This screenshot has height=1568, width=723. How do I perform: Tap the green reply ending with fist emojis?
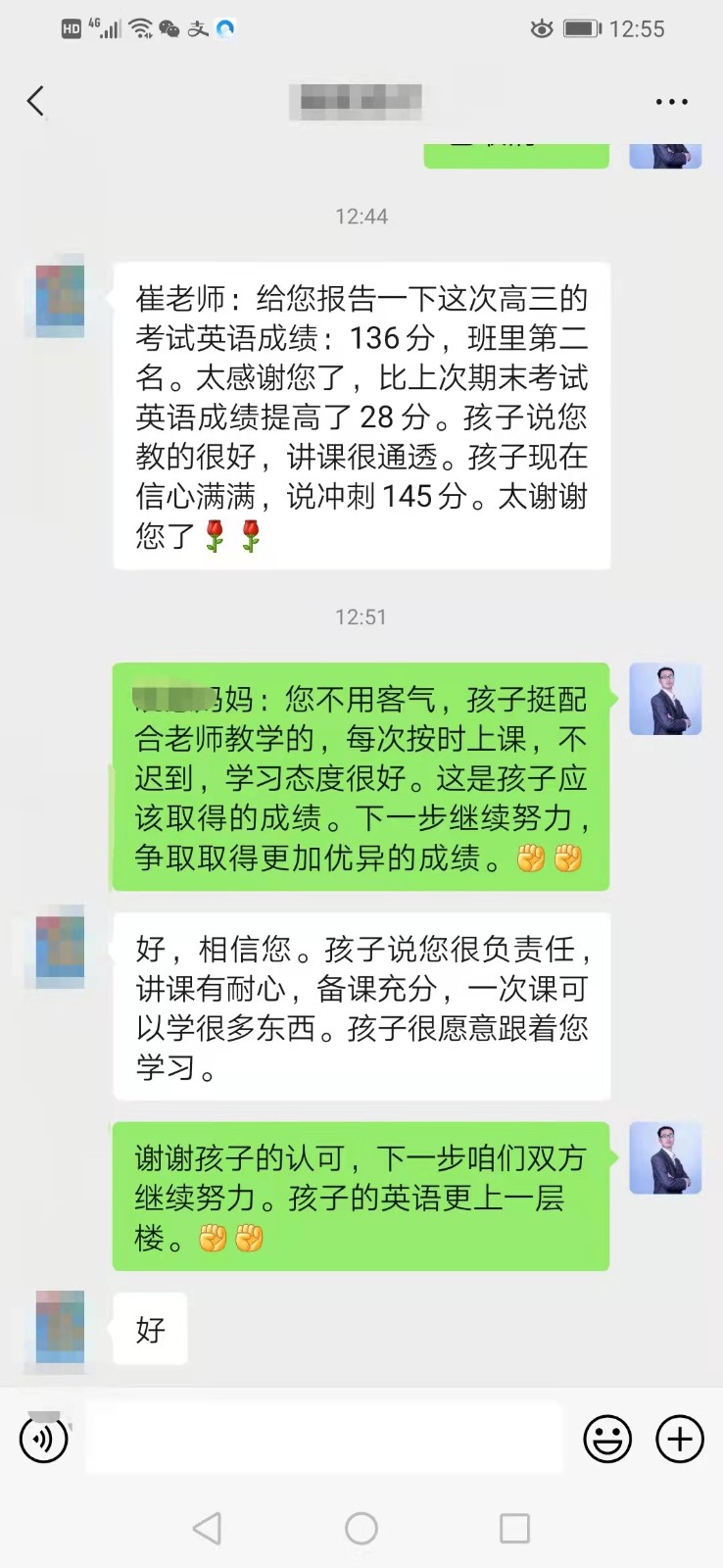point(361,1196)
